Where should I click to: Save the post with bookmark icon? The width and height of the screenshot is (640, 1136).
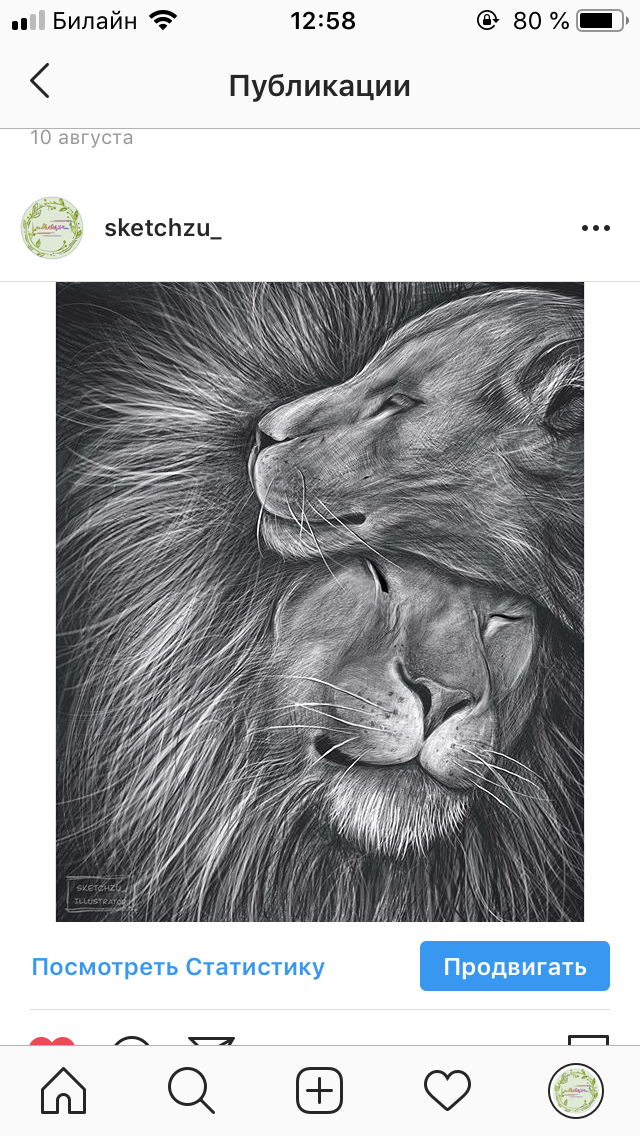pos(587,1040)
